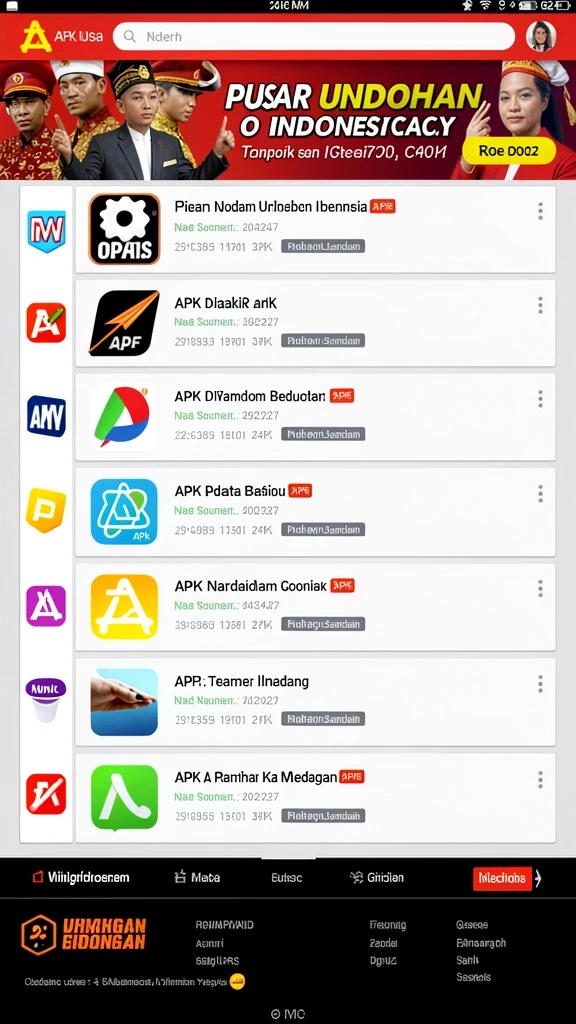The height and width of the screenshot is (1024, 576).
Task: Open the profile avatar at top right
Action: (541, 37)
